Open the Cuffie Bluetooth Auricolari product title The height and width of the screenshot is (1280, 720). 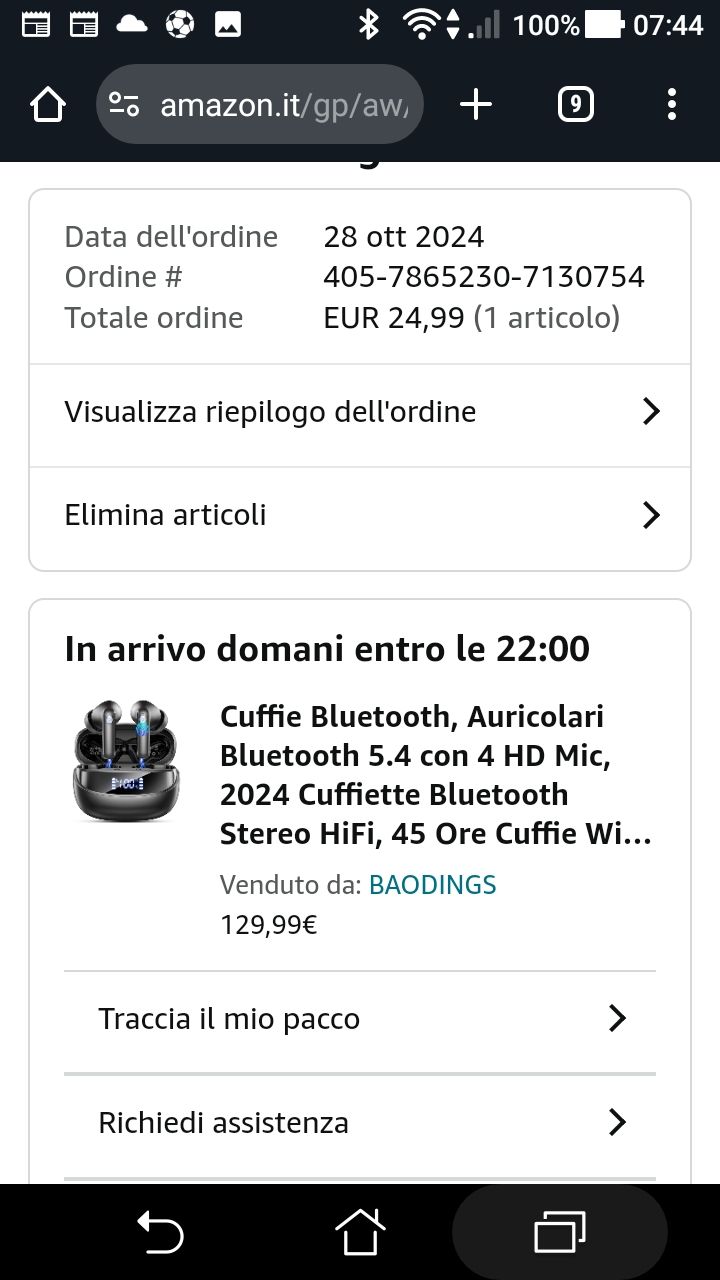pos(435,775)
